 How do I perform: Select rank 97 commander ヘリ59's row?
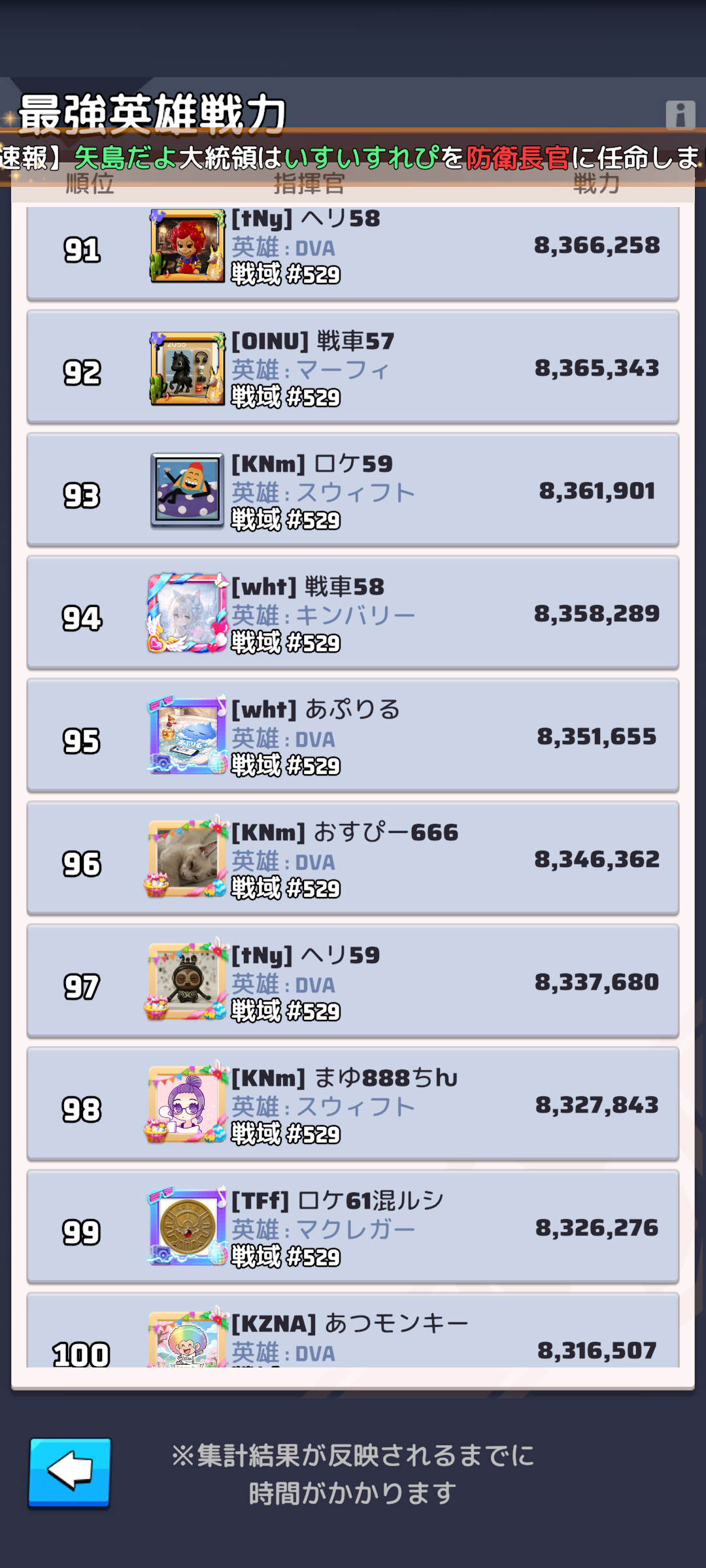coord(353,982)
